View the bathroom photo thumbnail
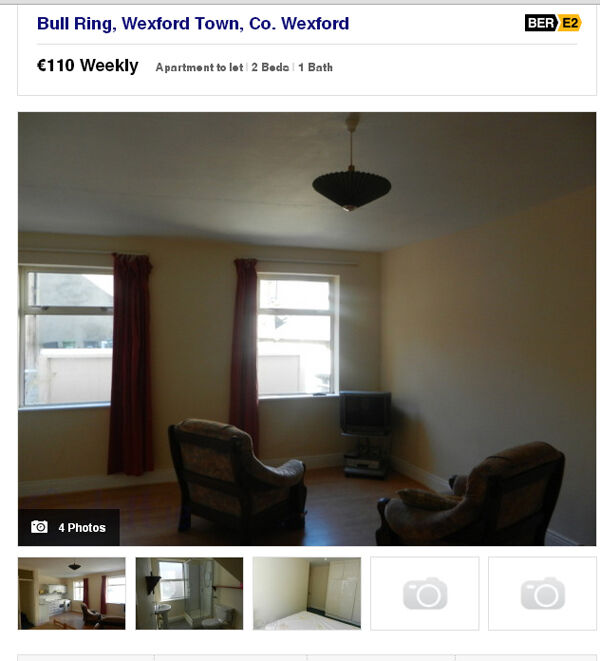This screenshot has height=661, width=600. click(189, 593)
